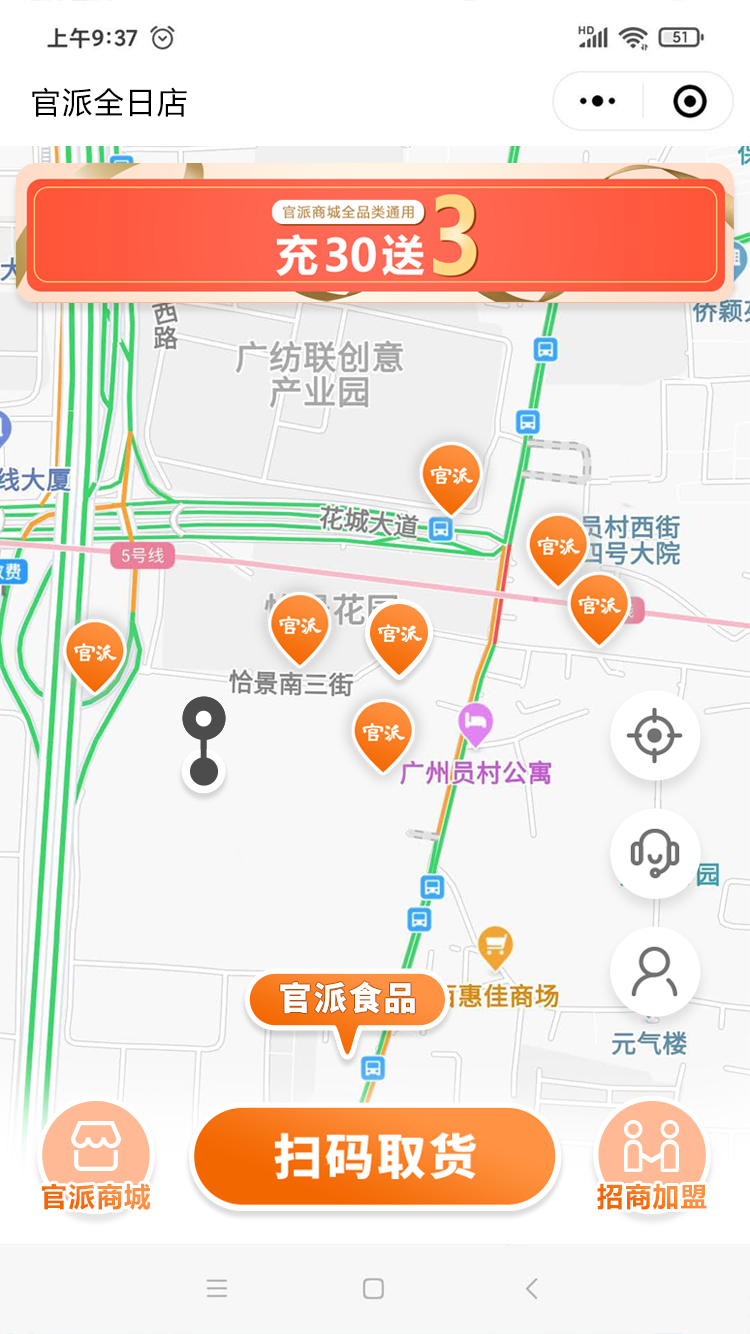Screen dimensions: 750x1334
Task: Open my user profile
Action: 655,972
